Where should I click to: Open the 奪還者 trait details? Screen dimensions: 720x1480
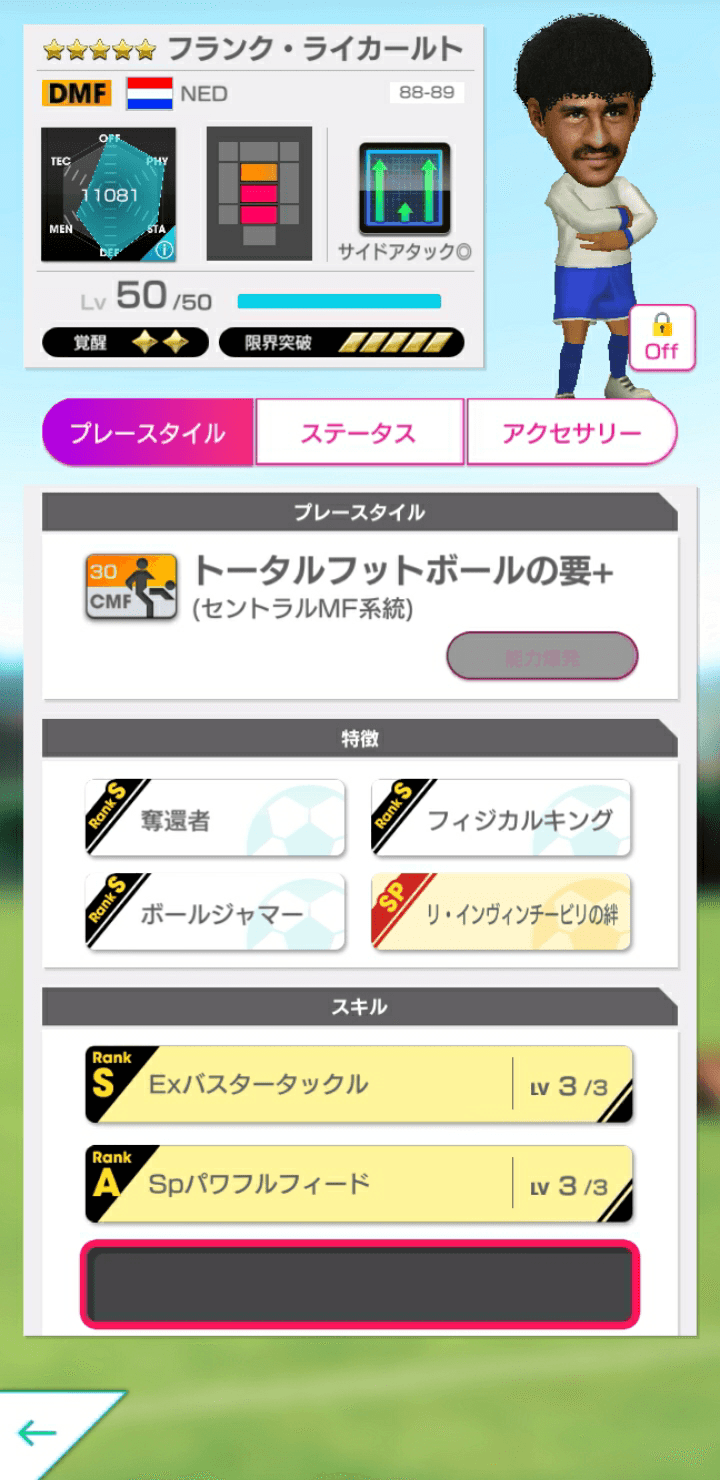click(x=215, y=819)
